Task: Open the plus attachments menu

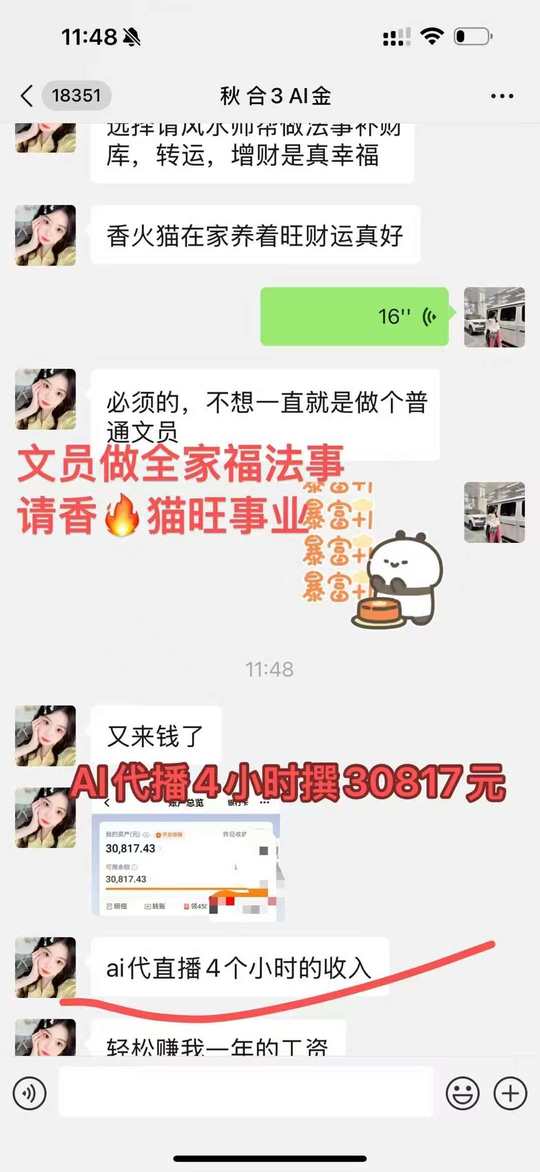Action: (x=511, y=1094)
